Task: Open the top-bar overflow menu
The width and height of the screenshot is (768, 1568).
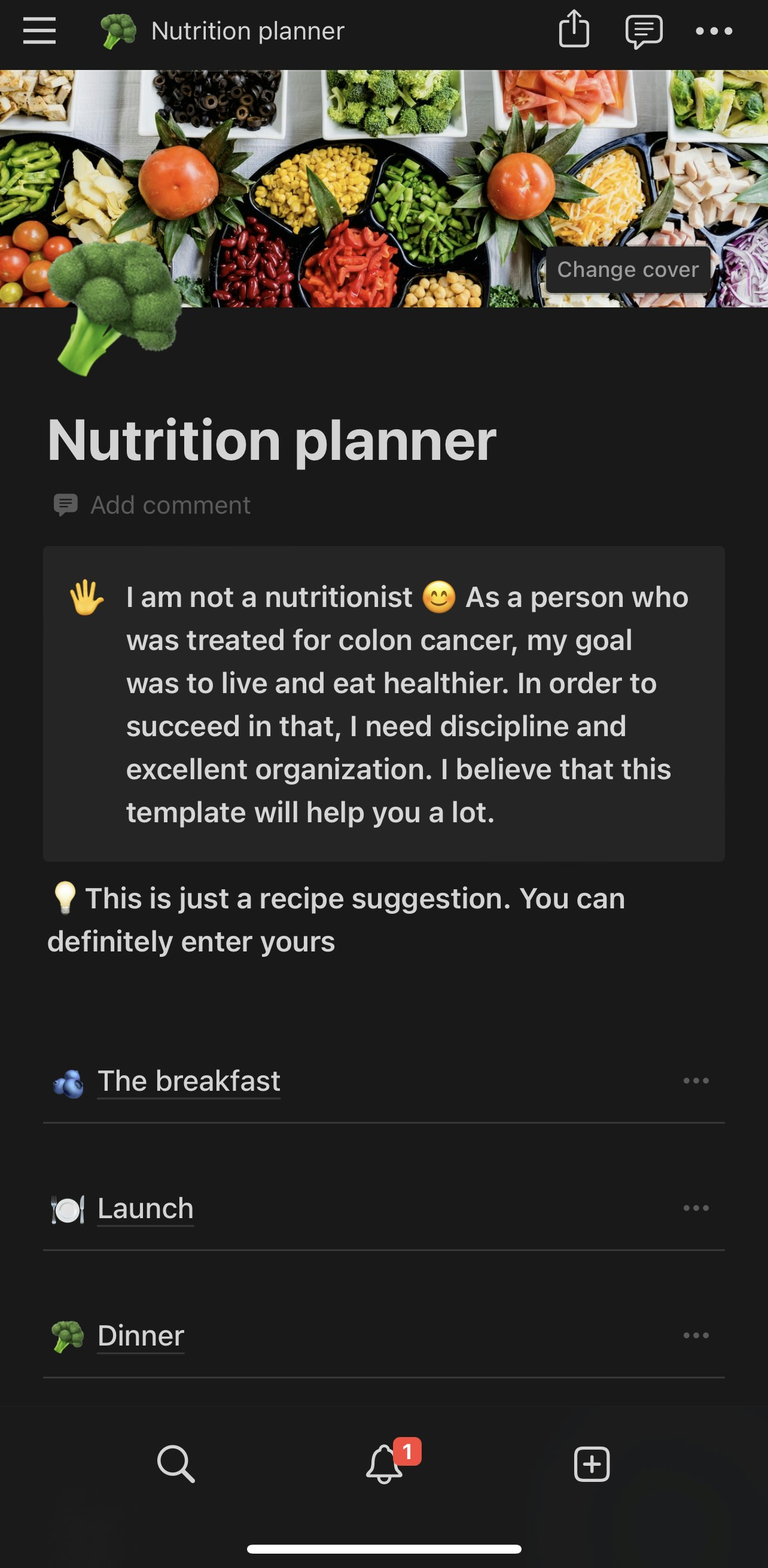Action: pyautogui.click(x=714, y=31)
